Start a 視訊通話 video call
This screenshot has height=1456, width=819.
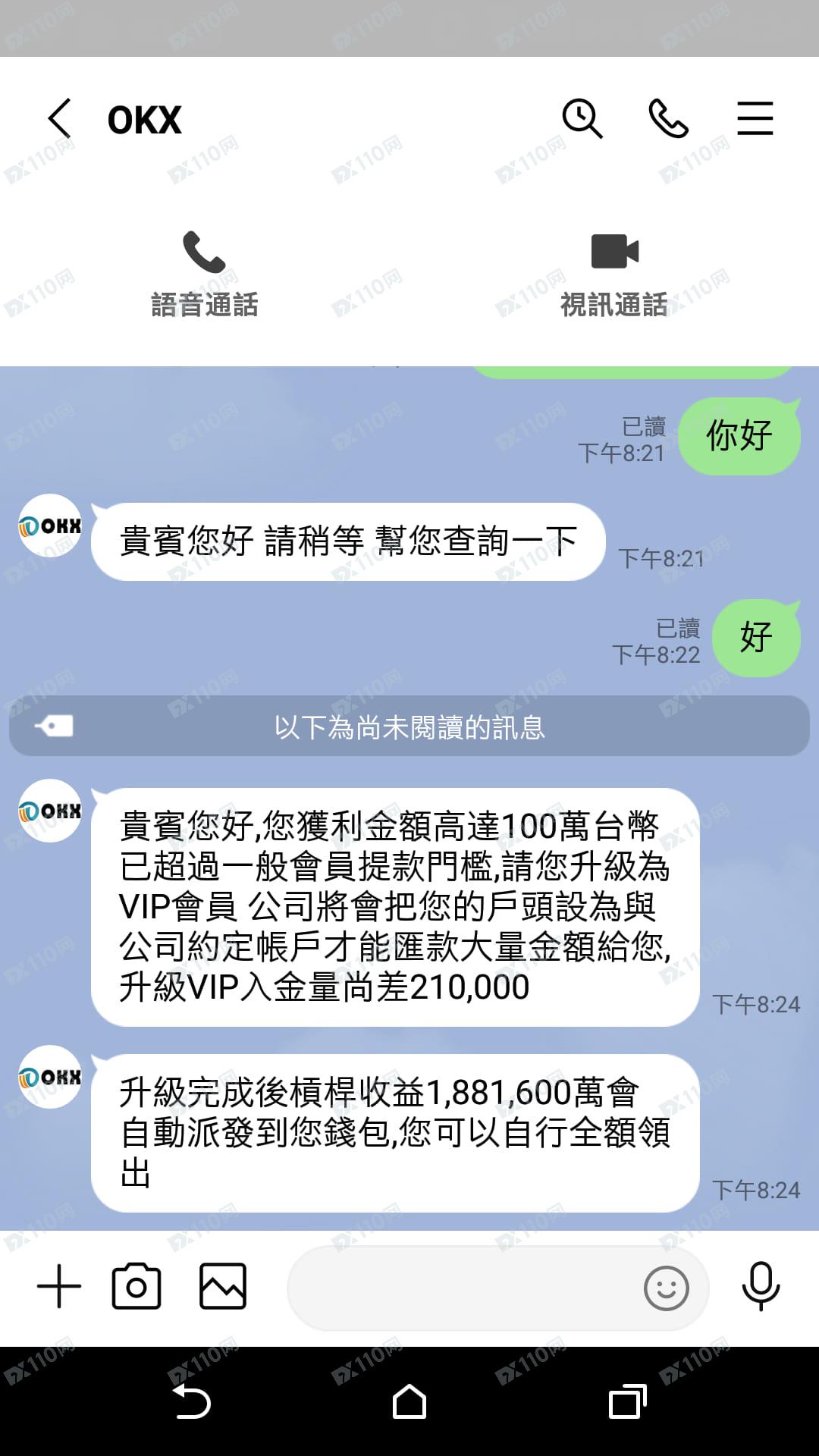coord(614,275)
